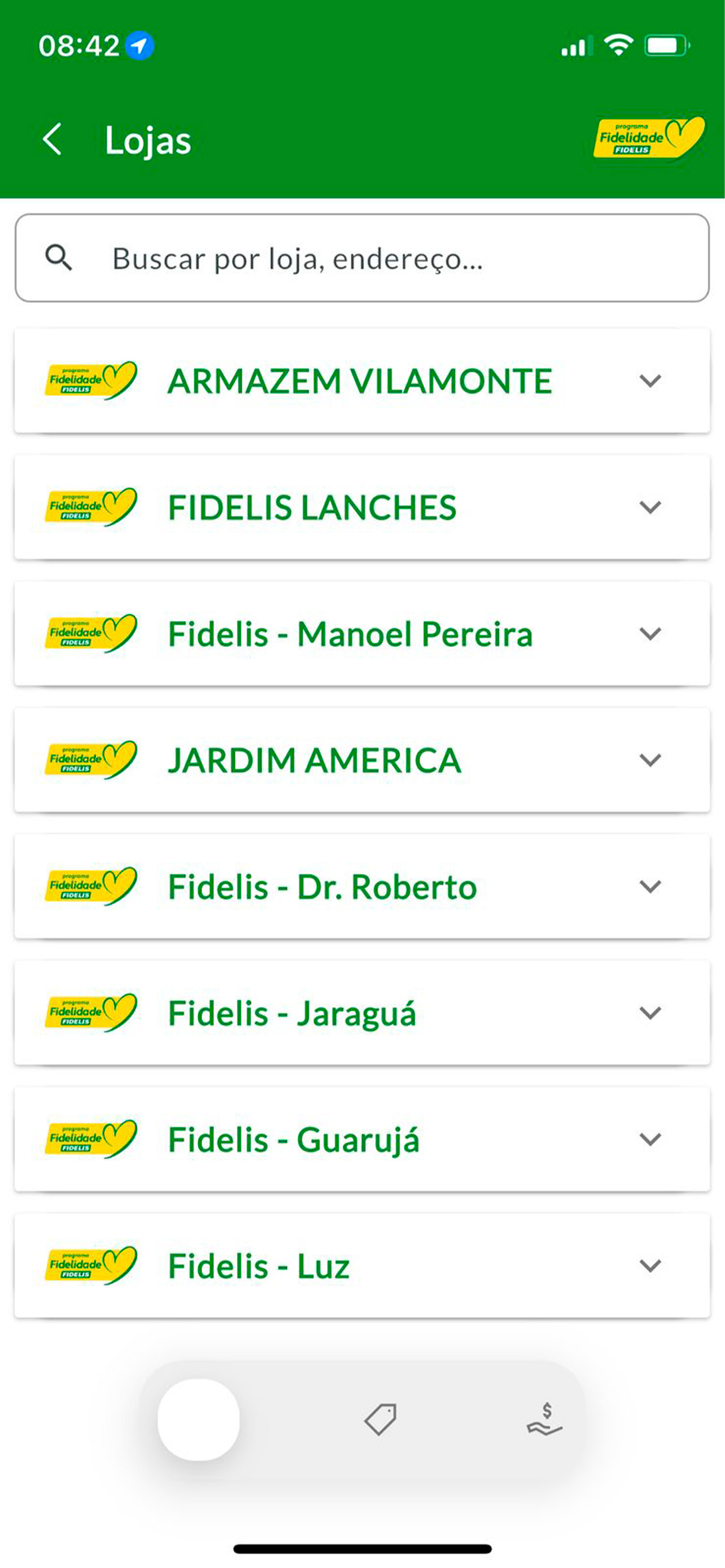Go back from the Lojas screen

(53, 139)
